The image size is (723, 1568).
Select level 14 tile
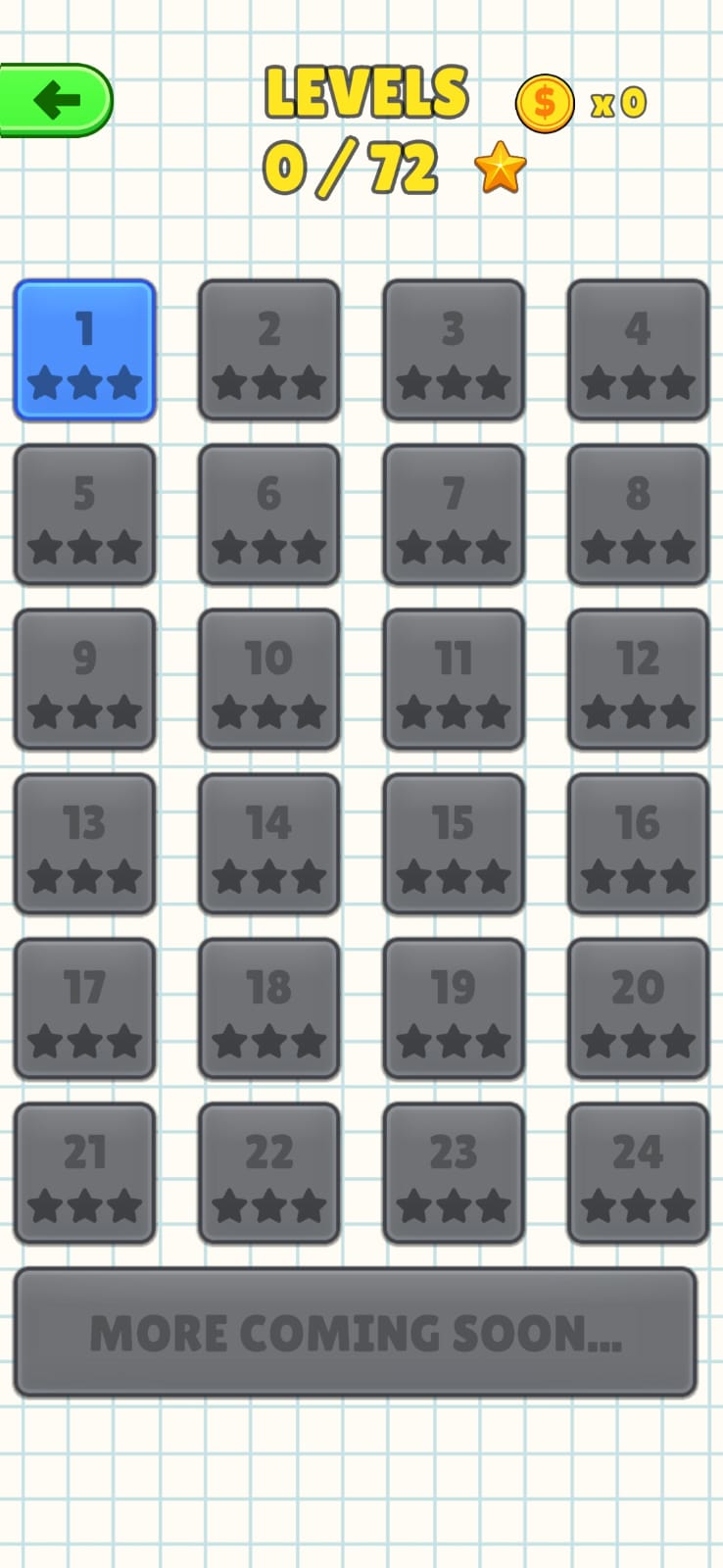[x=269, y=845]
